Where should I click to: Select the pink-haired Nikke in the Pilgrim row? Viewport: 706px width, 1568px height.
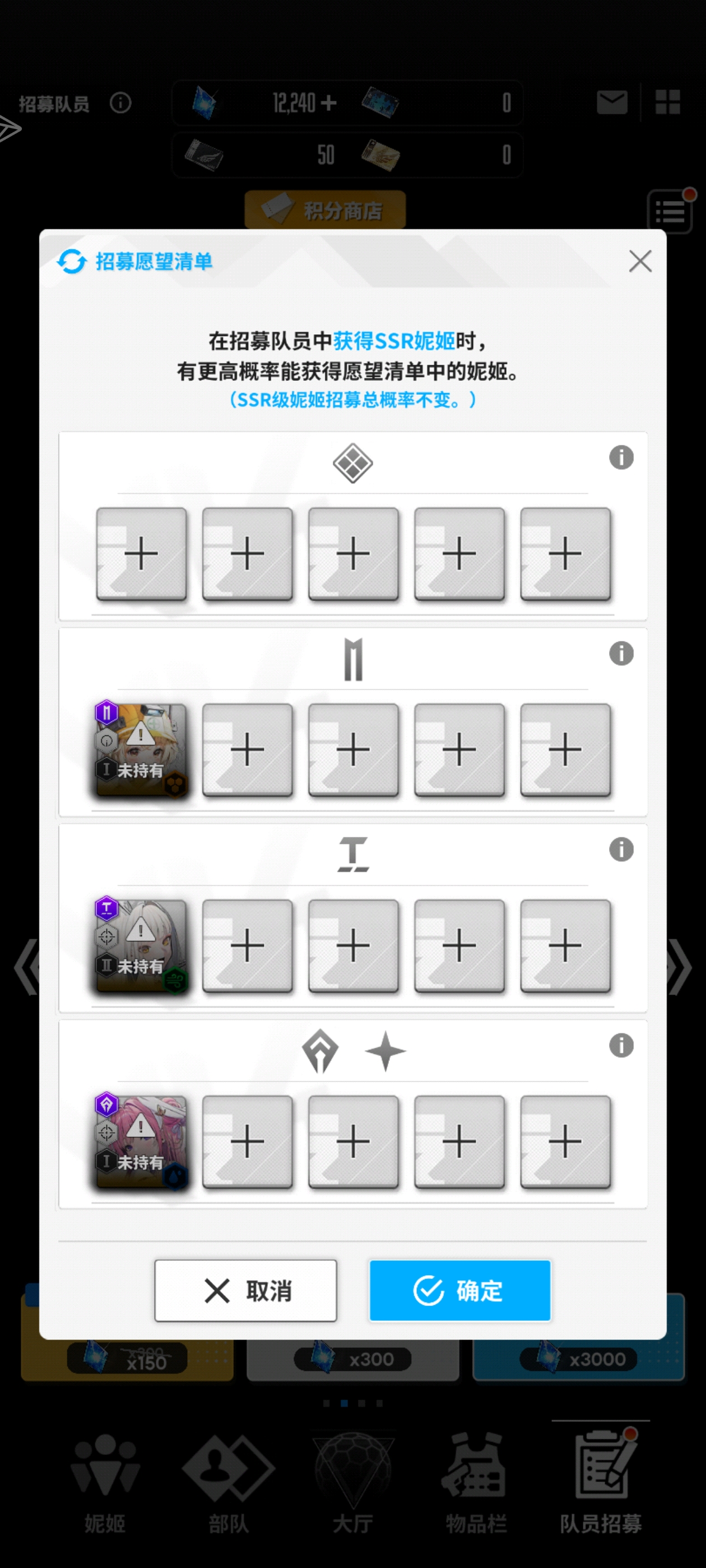(141, 1141)
